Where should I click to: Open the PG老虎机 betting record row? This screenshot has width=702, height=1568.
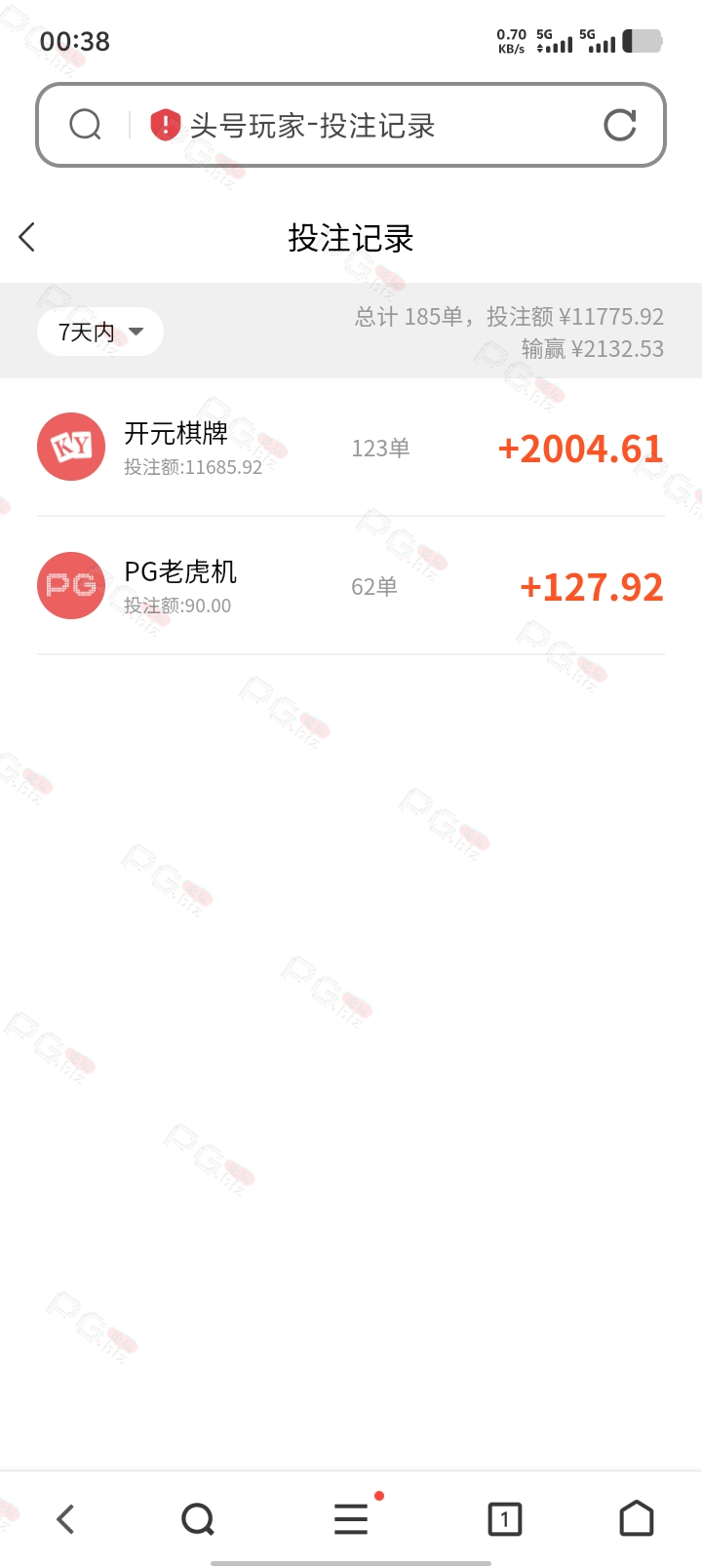351,586
